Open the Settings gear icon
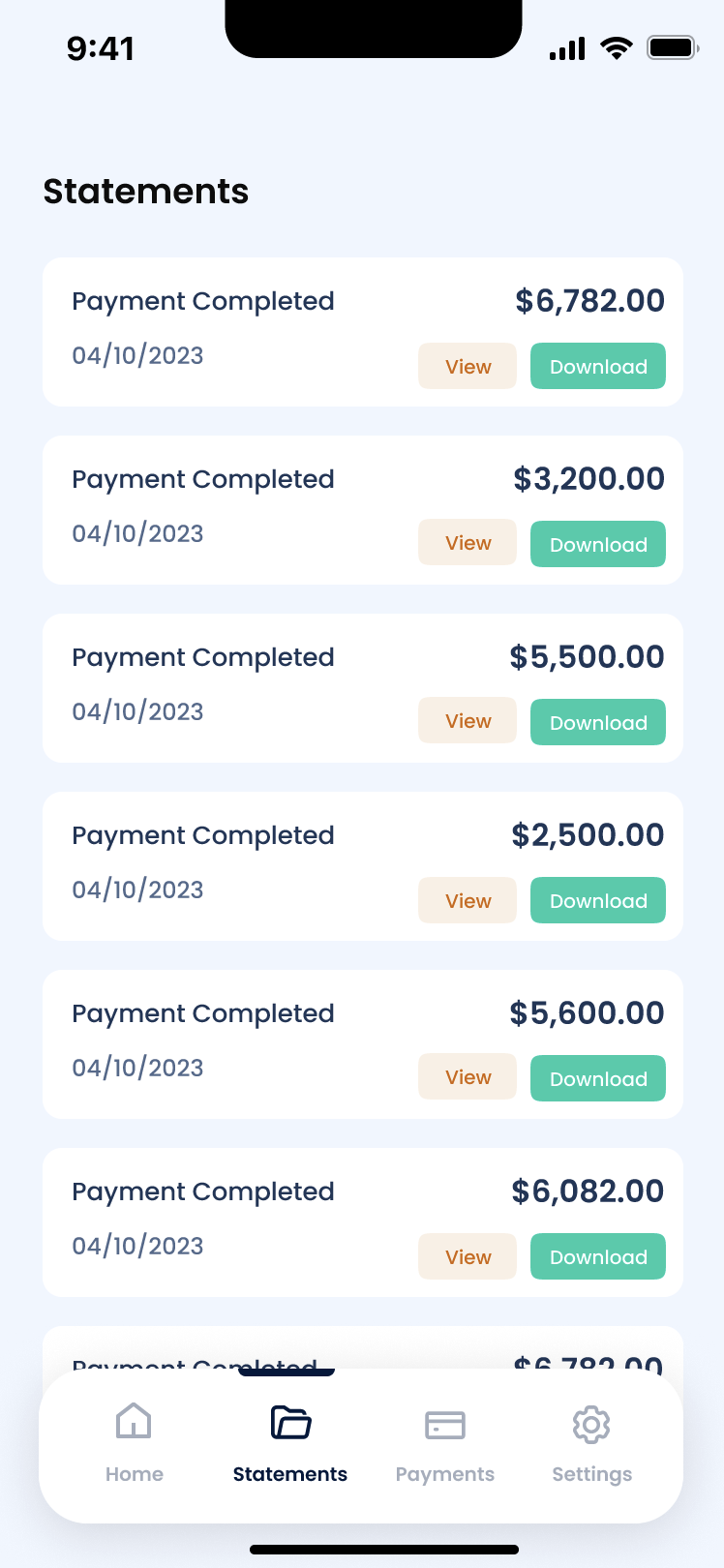This screenshot has width=724, height=1568. click(591, 1421)
